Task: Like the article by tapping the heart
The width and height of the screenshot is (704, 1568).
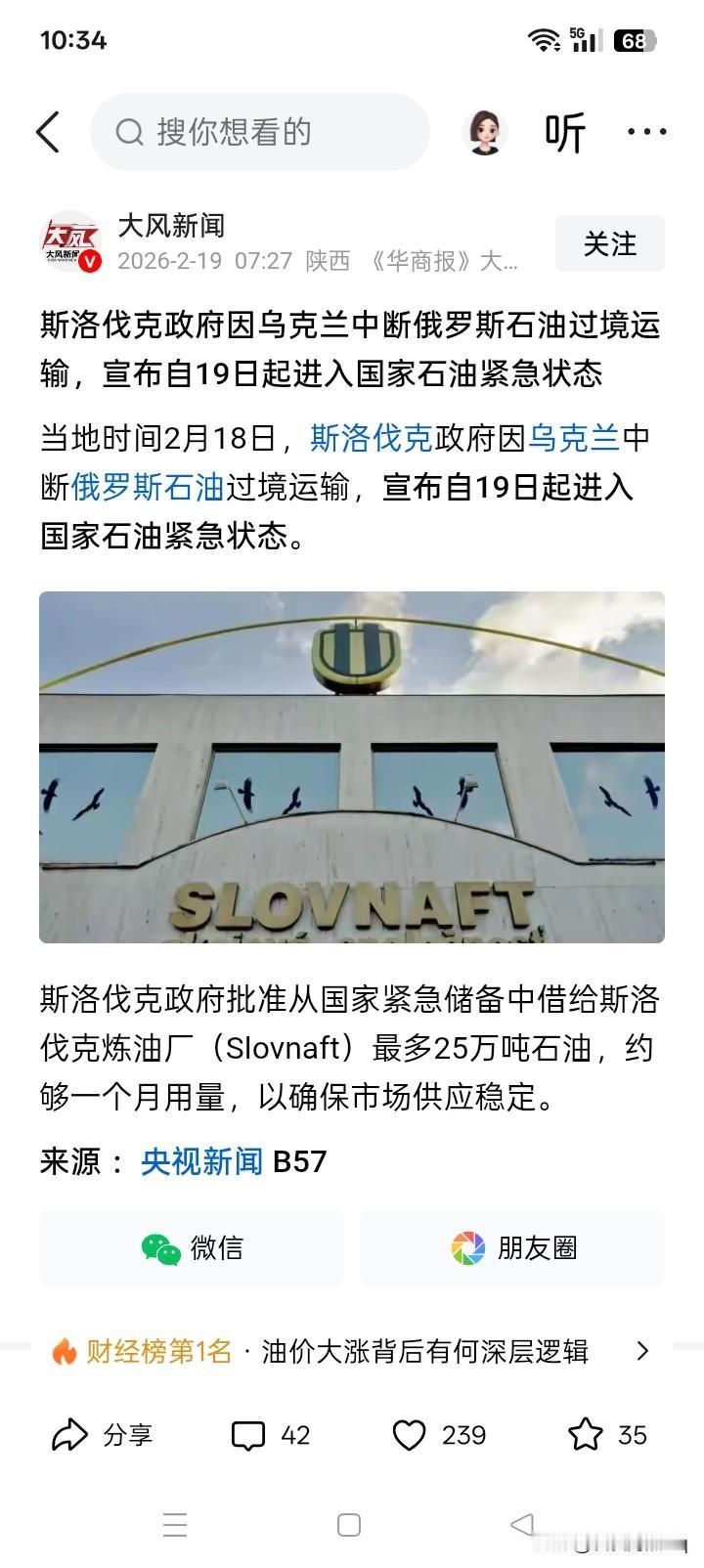Action: pos(411,1435)
